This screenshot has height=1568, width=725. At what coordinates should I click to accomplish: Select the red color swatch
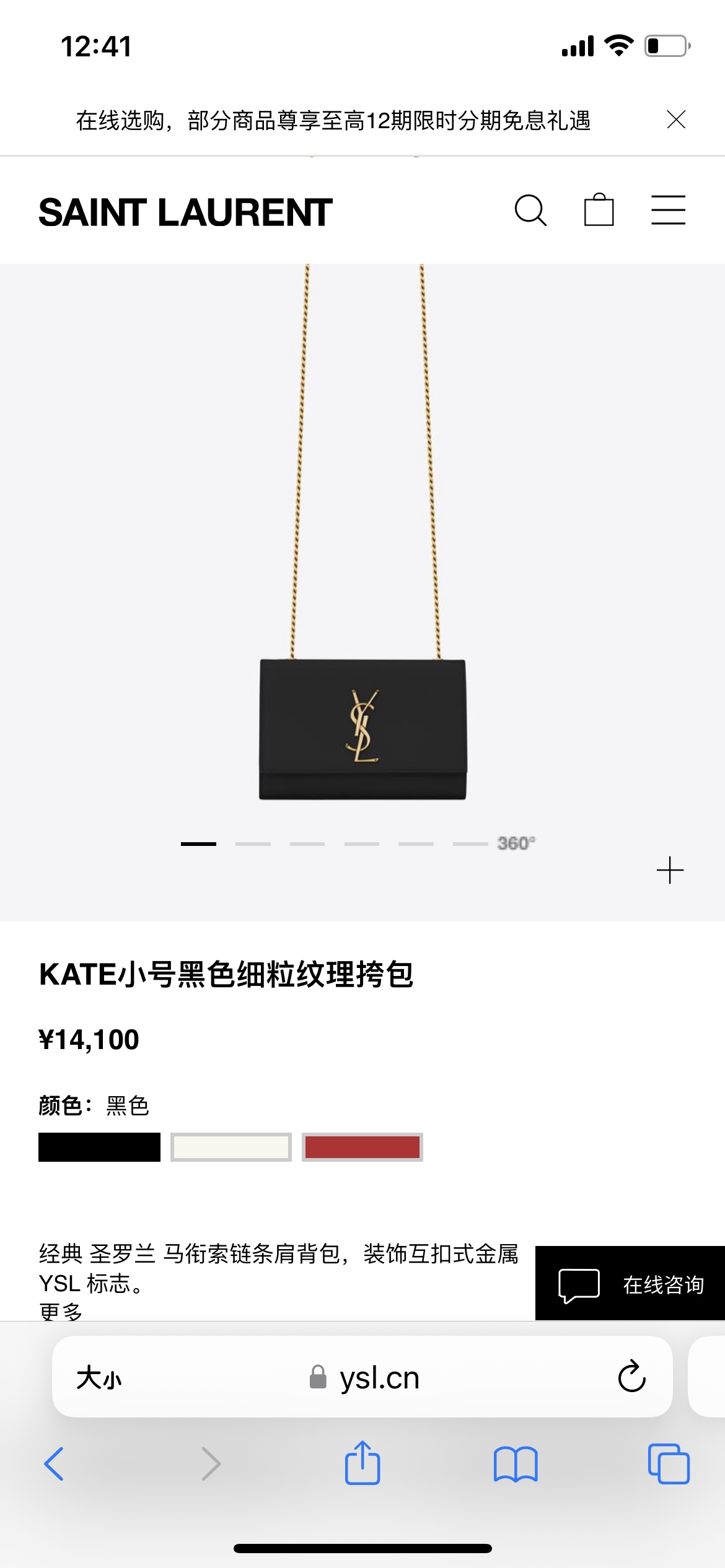(x=362, y=1147)
